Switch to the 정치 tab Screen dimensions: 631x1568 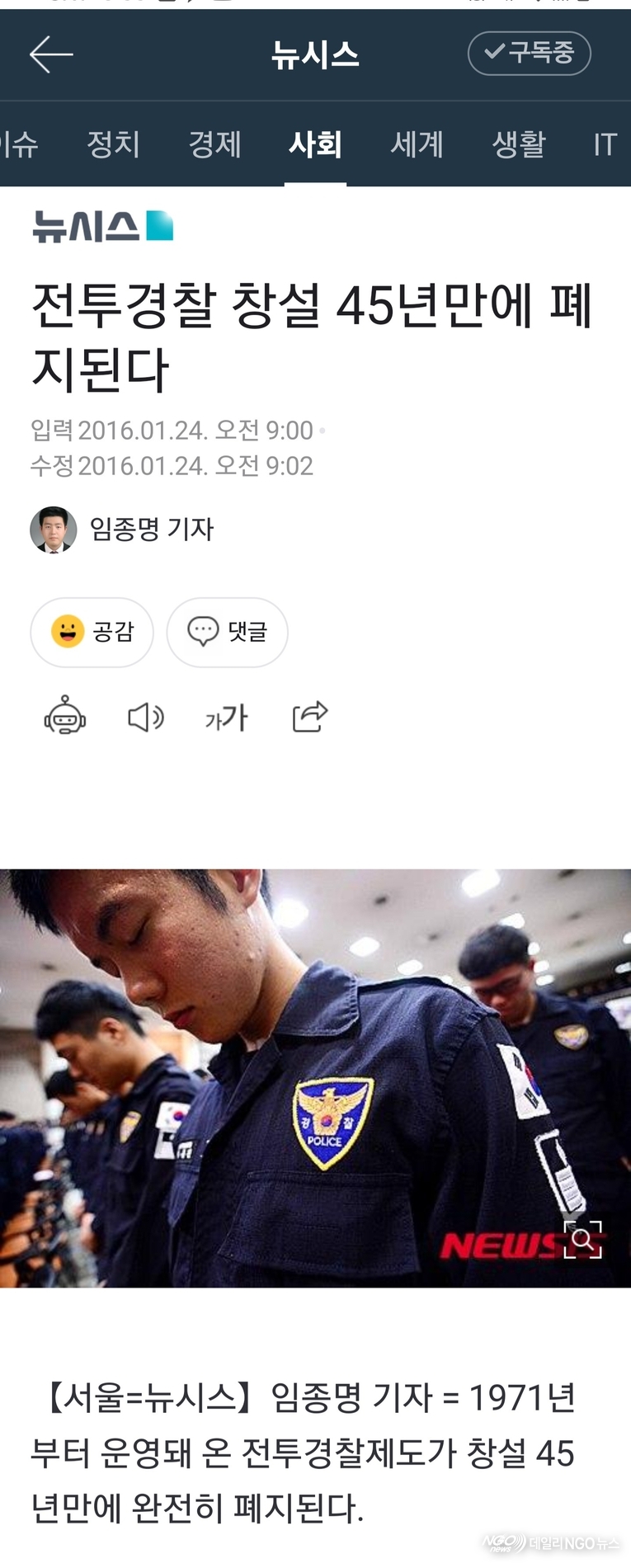(113, 144)
